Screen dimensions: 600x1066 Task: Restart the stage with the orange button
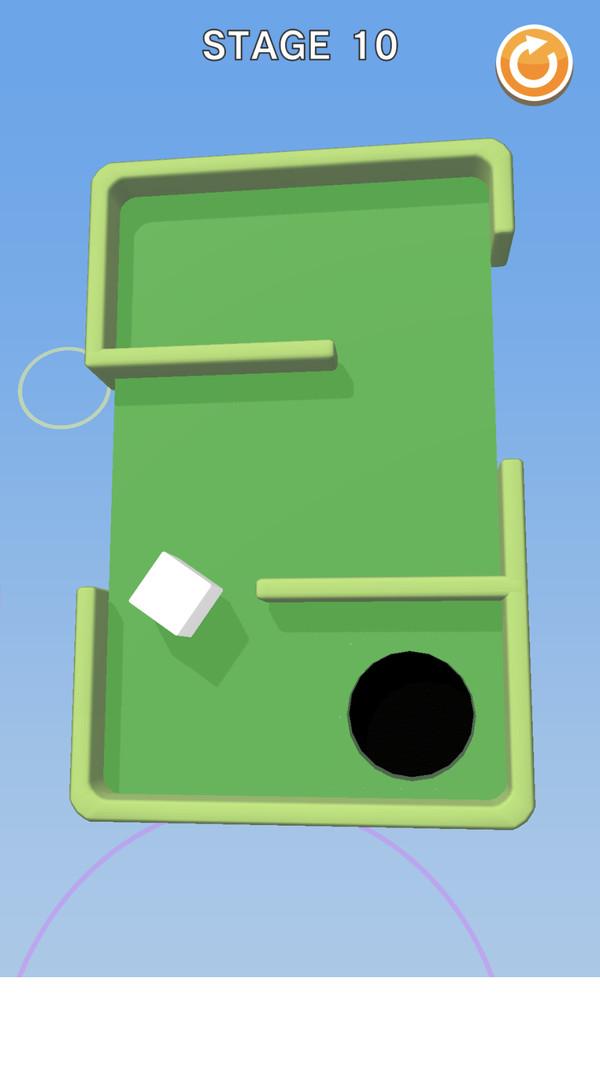click(534, 63)
